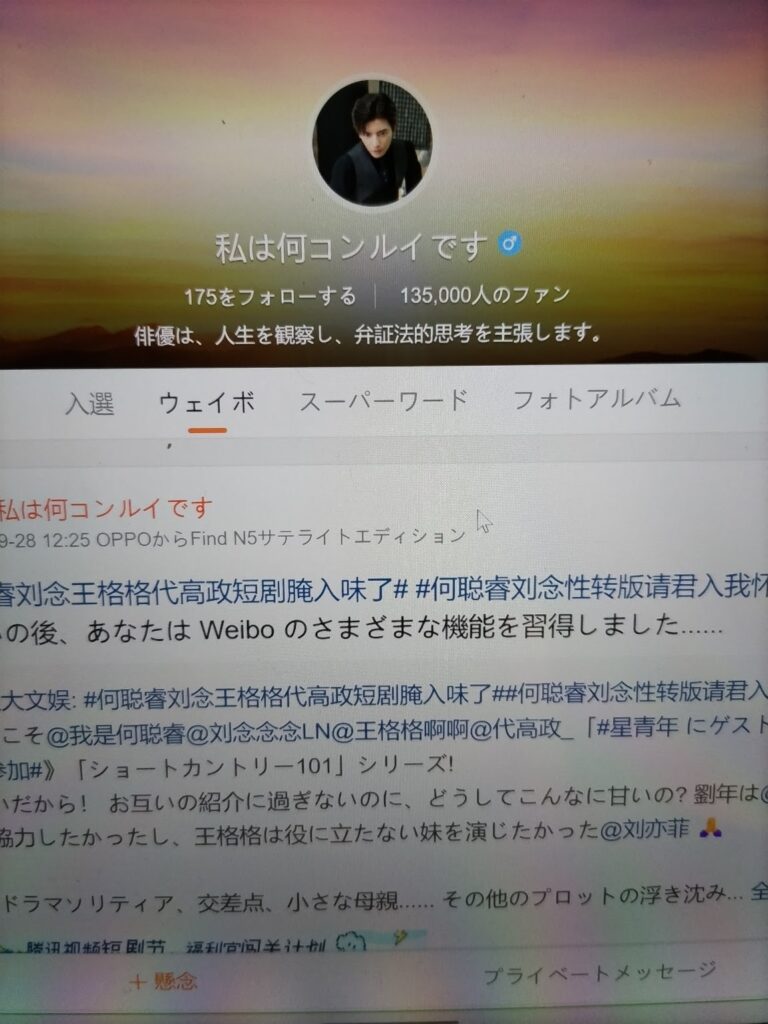Image resolution: width=768 pixels, height=1024 pixels.
Task: Go to the フォトアルバム tab
Action: (596, 398)
